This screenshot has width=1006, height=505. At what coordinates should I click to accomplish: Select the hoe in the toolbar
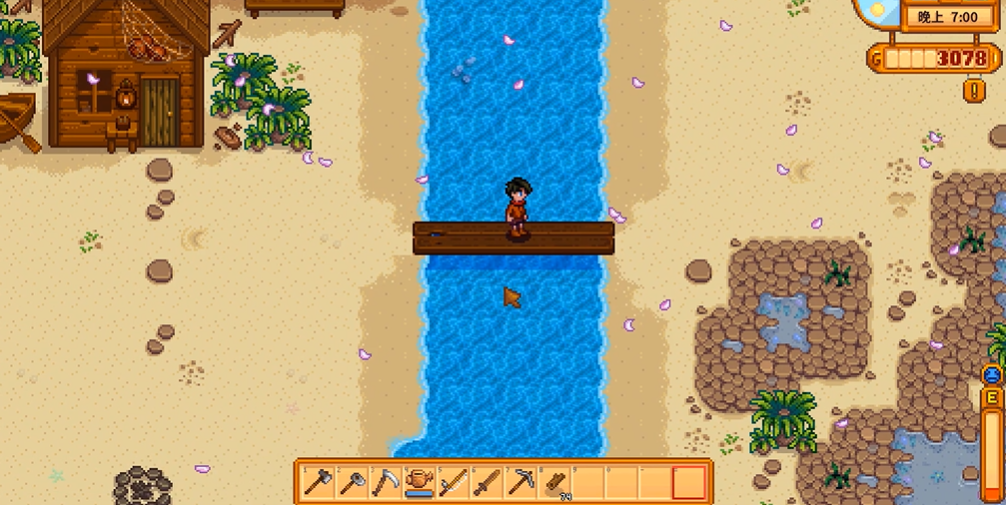[352, 483]
